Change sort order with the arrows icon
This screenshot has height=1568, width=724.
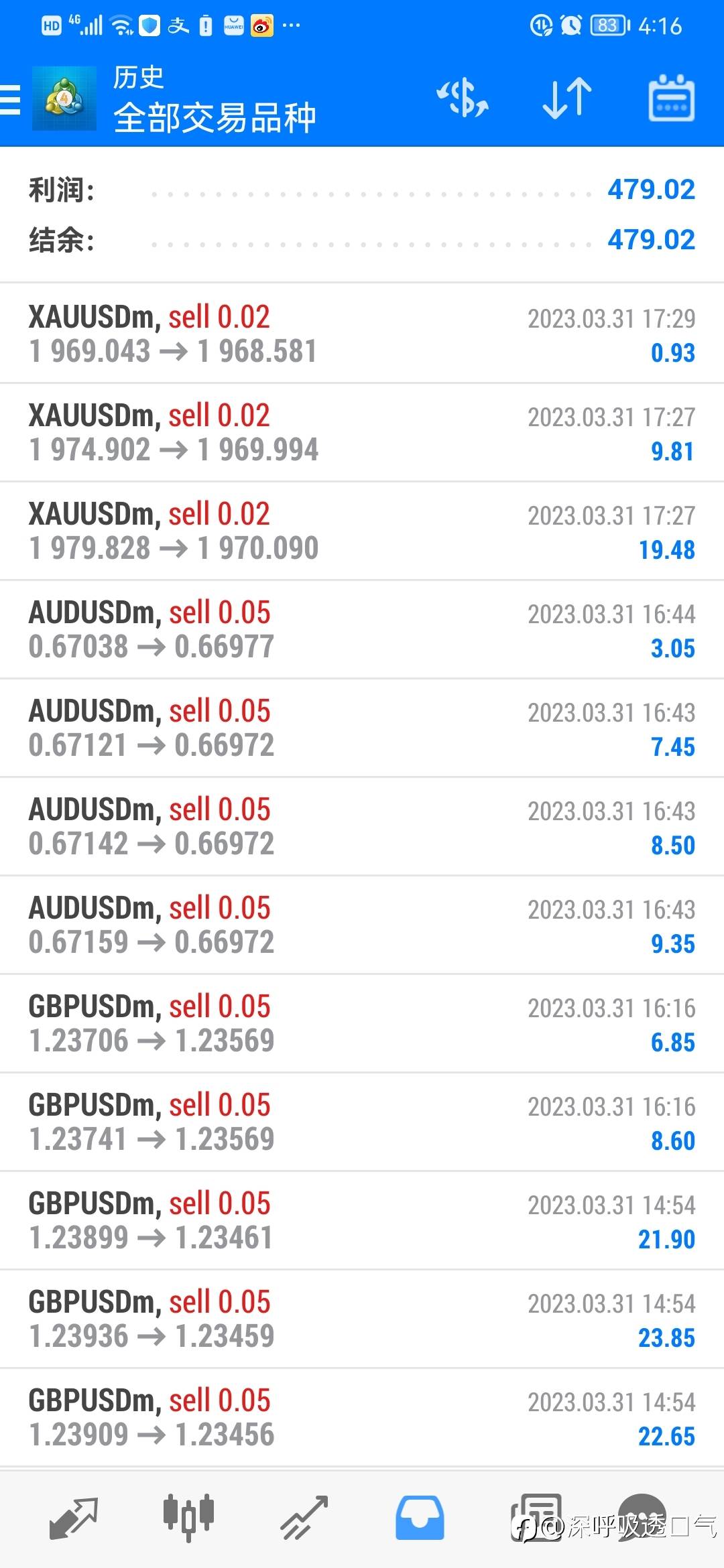coord(566,99)
